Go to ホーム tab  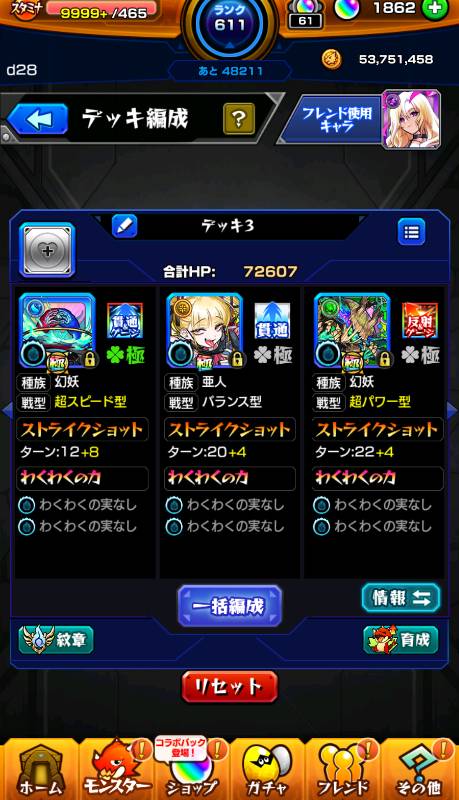[40, 769]
